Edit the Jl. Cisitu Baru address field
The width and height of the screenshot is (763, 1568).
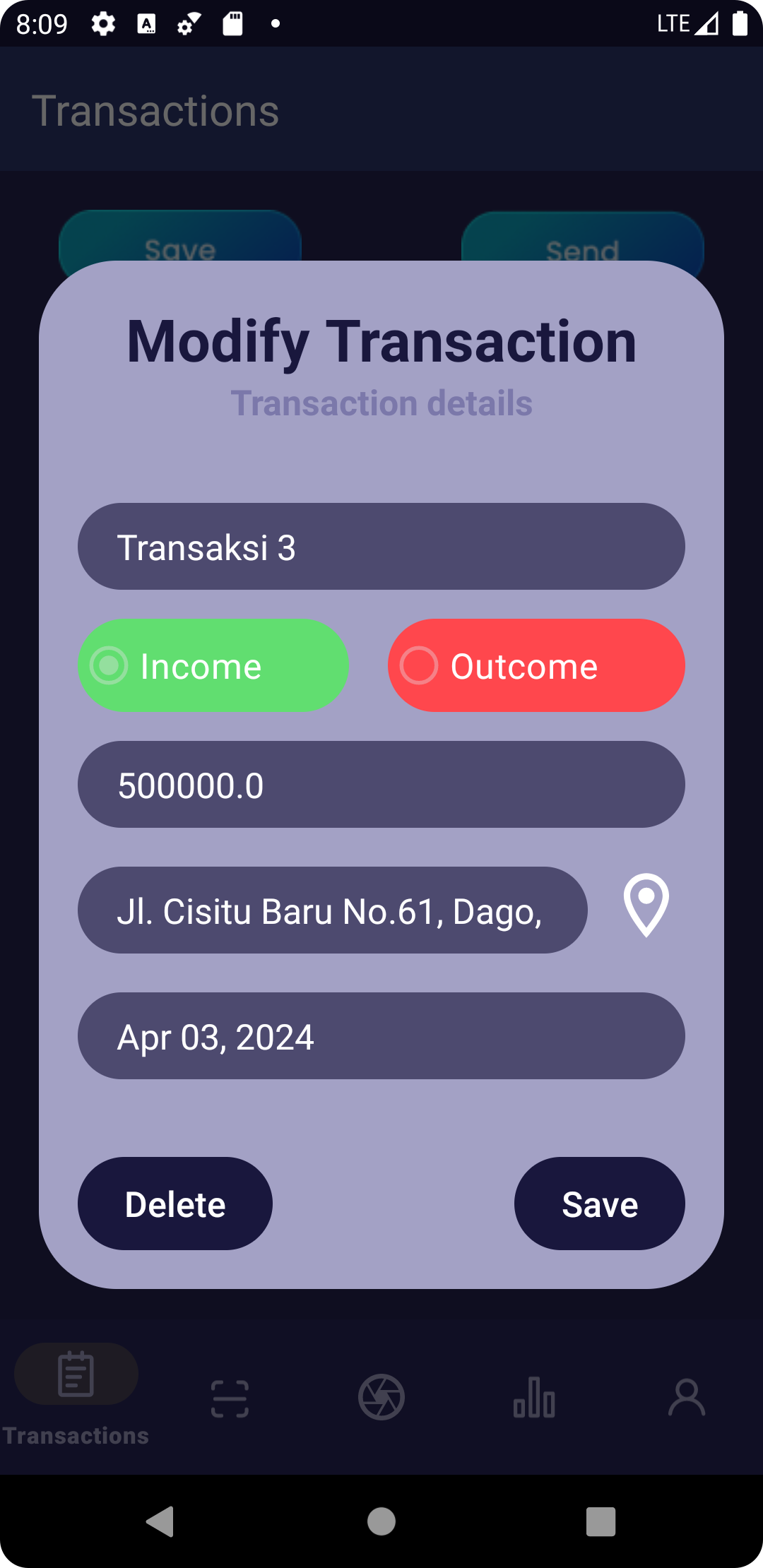point(332,910)
